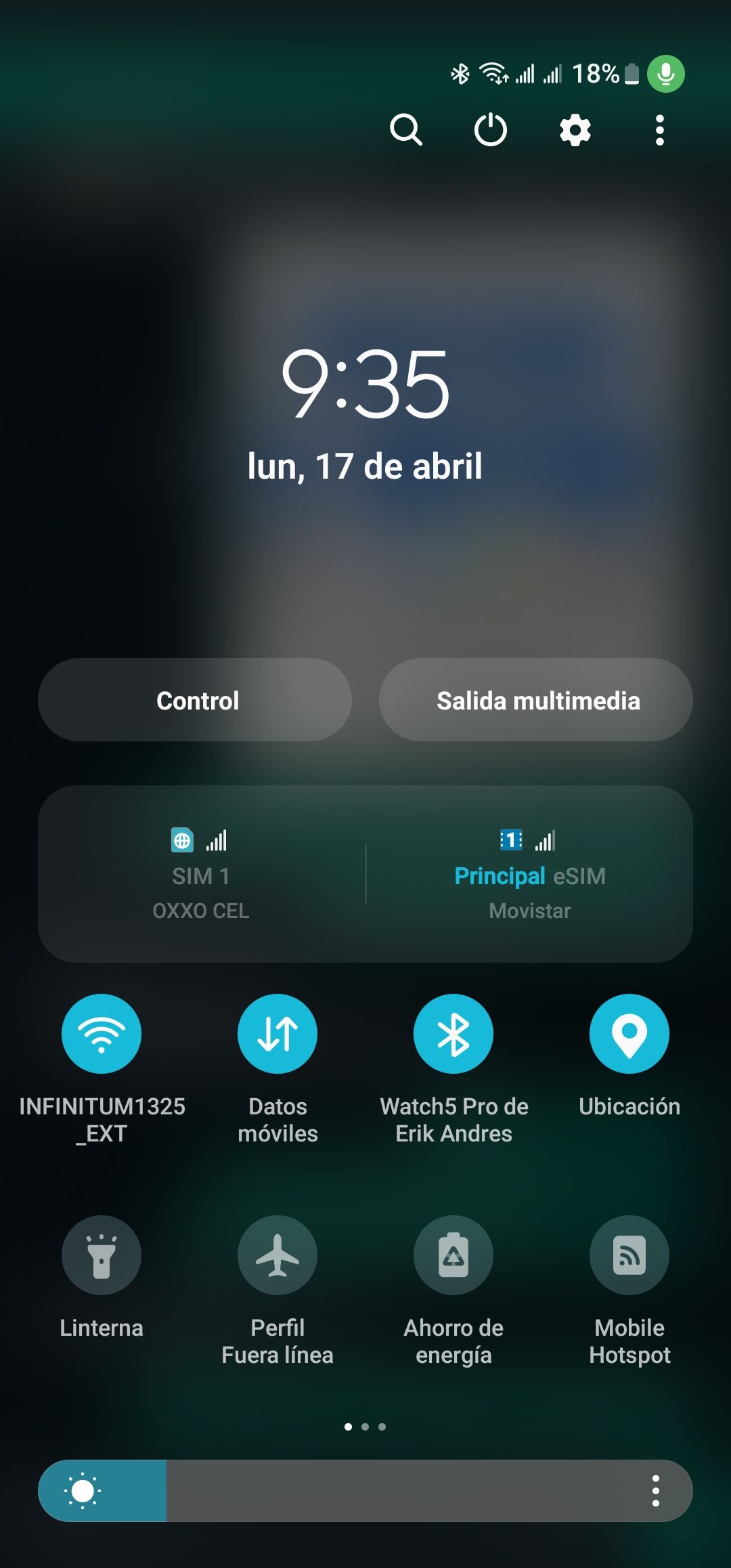731x1568 pixels.
Task: Open quick settings overflow menu
Action: pos(658,131)
